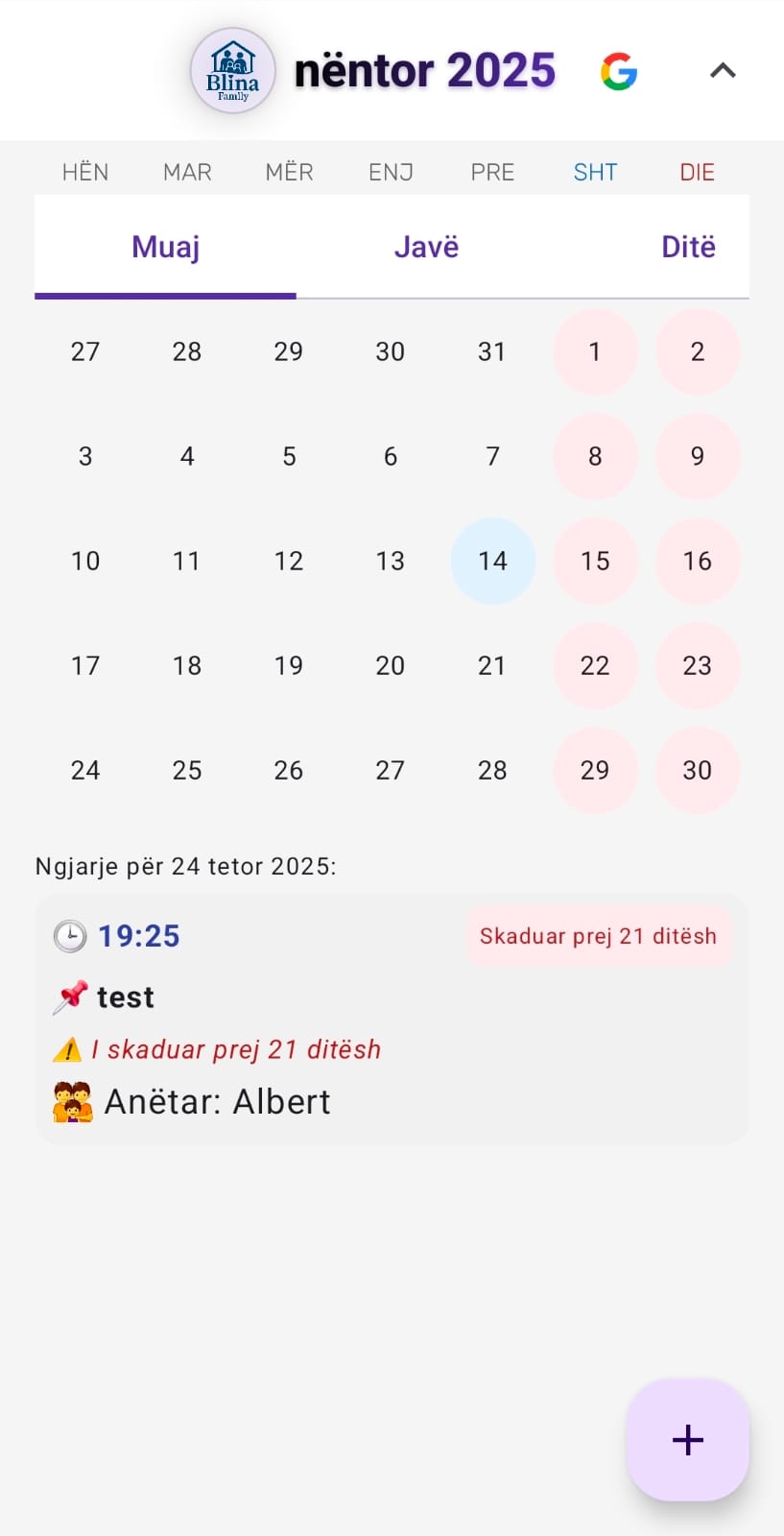Viewport: 784px width, 1536px height.
Task: Click date 8 in the calendar grid
Action: [x=595, y=456]
